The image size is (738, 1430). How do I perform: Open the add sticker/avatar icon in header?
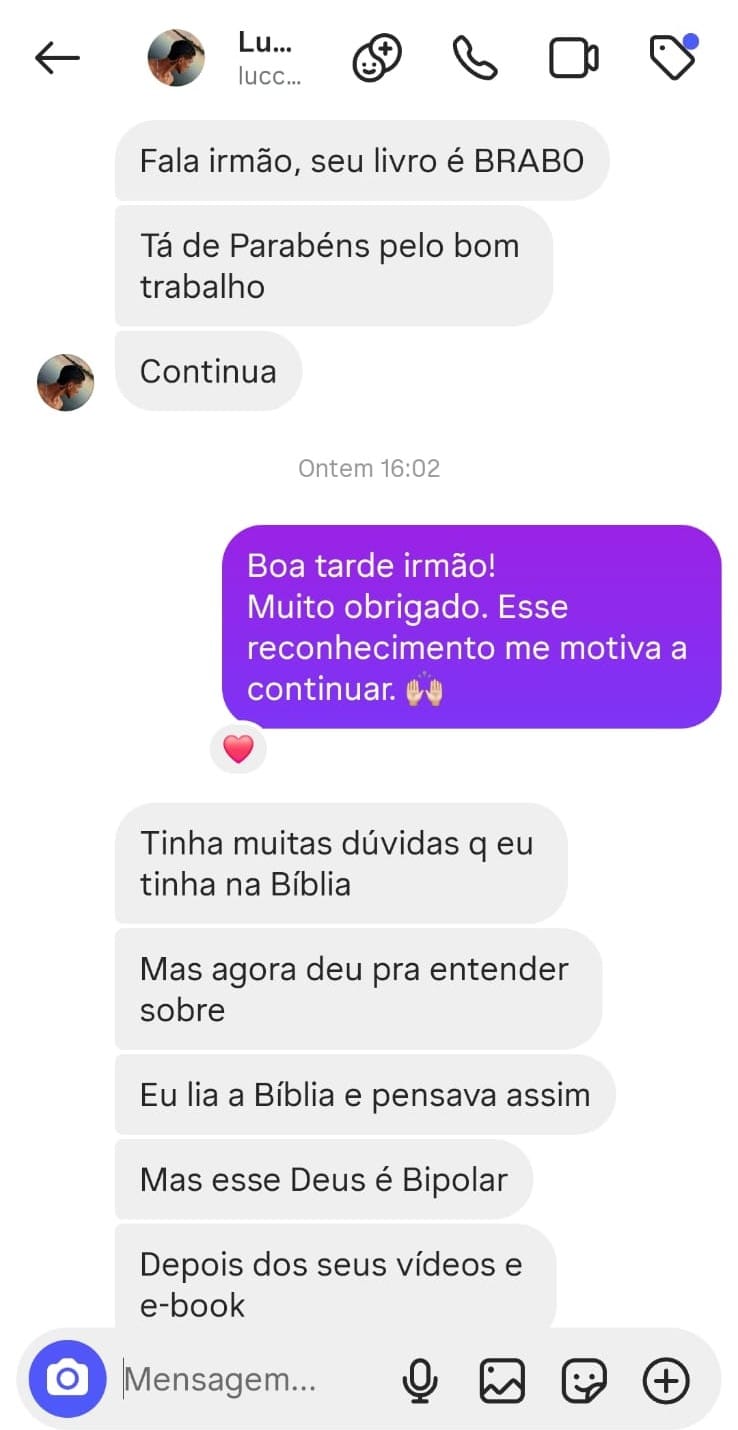point(377,58)
